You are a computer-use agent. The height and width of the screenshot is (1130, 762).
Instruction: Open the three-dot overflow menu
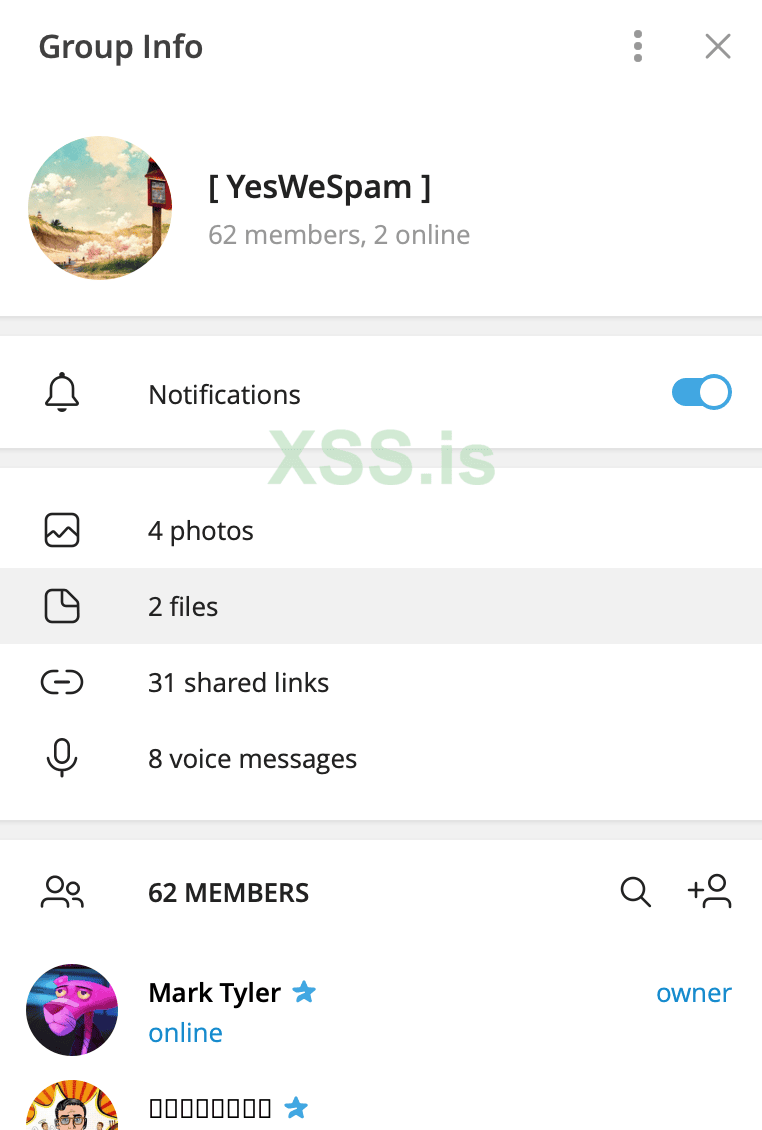point(638,47)
